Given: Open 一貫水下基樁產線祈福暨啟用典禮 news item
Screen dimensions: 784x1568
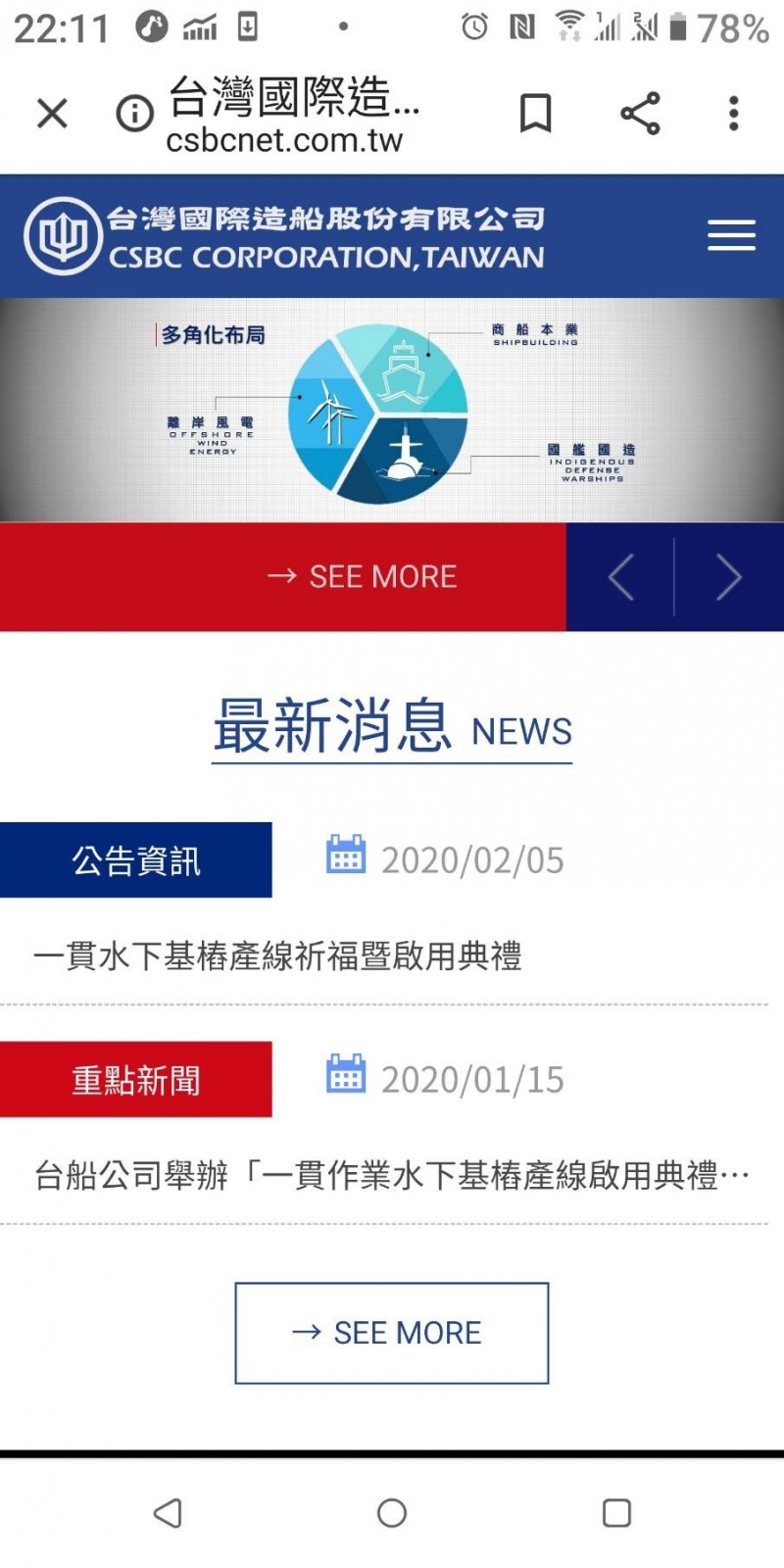Looking at the screenshot, I should click(x=277, y=955).
